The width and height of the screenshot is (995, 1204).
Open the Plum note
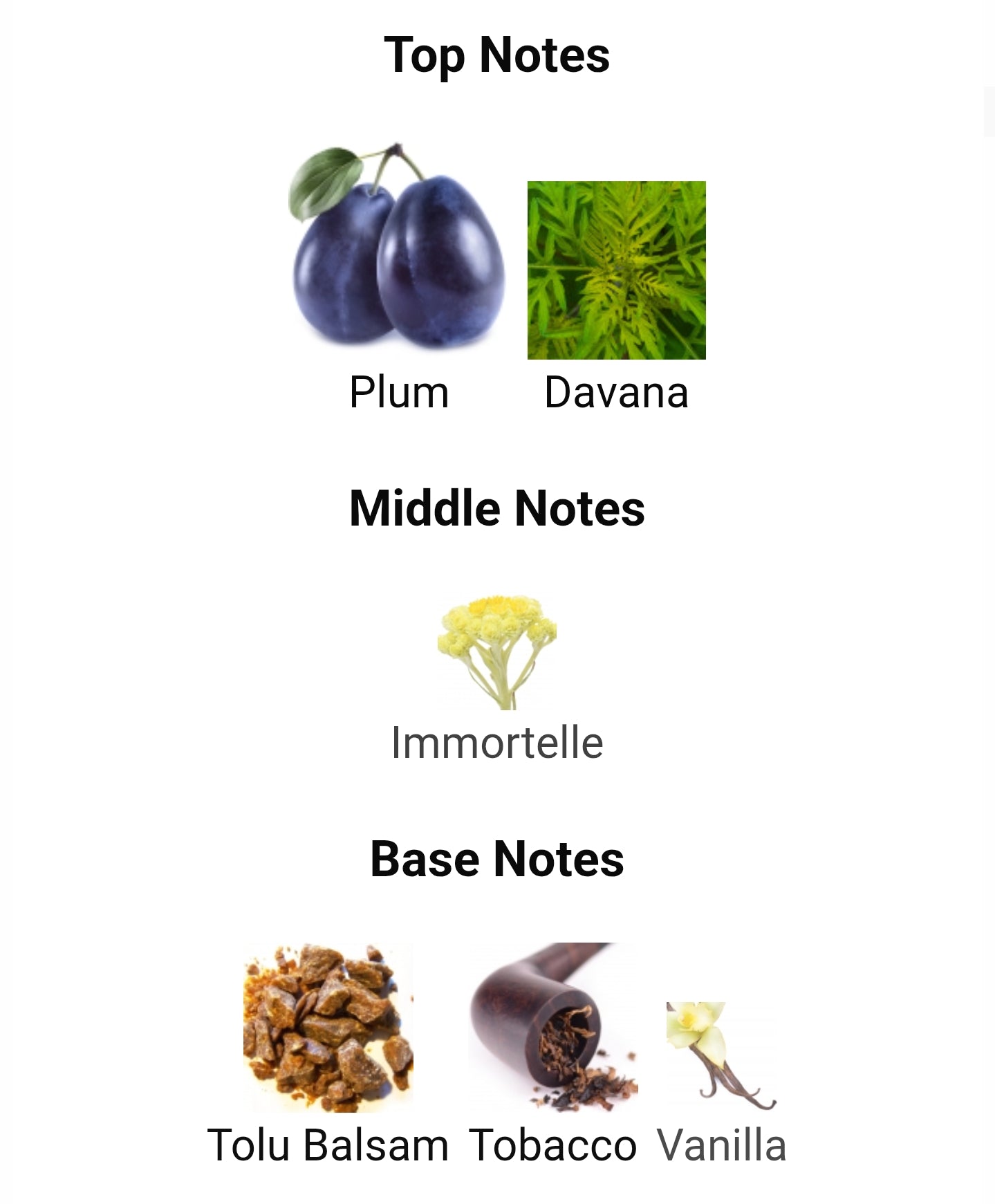coord(398,249)
